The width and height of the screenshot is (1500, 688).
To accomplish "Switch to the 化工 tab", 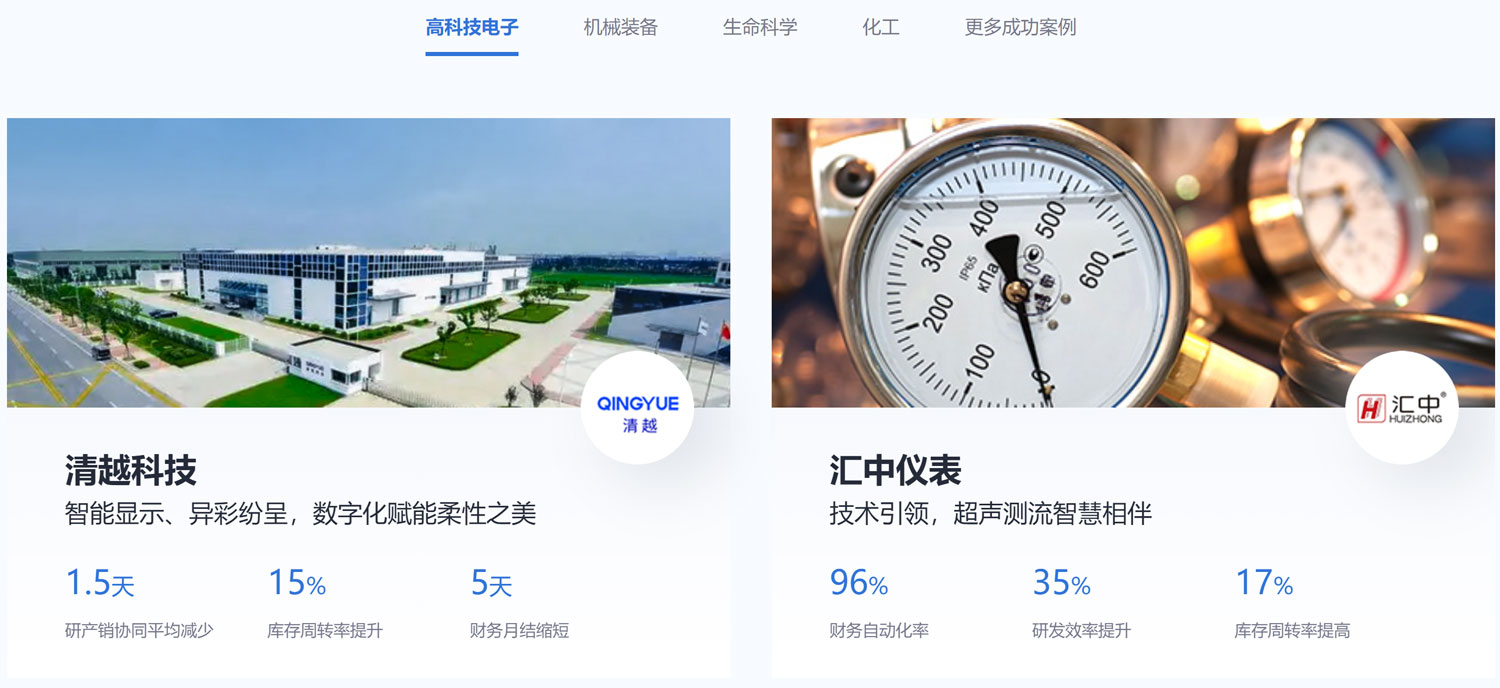I will tap(880, 28).
